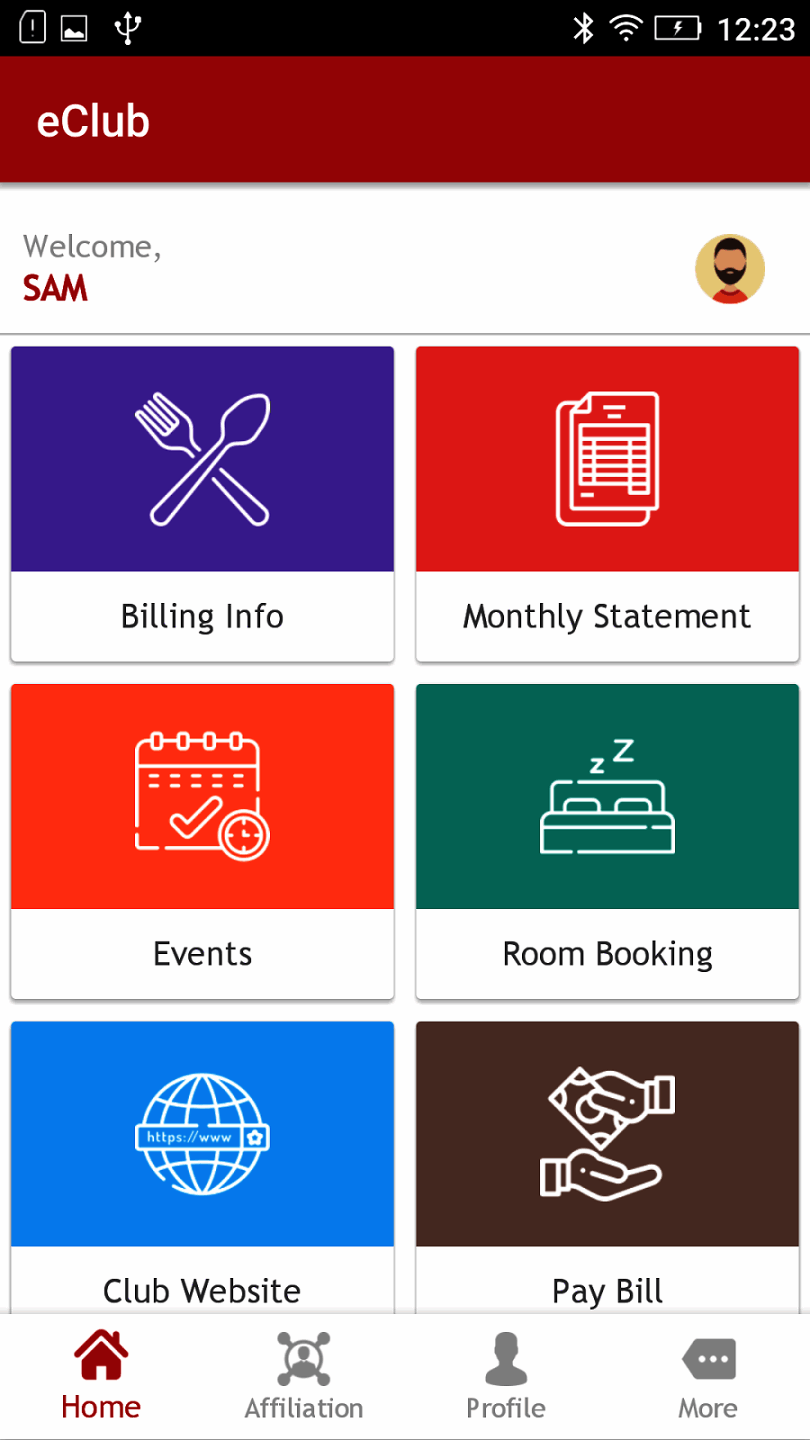The image size is (810, 1440).
Task: Switch to the Profile tab
Action: [506, 1376]
